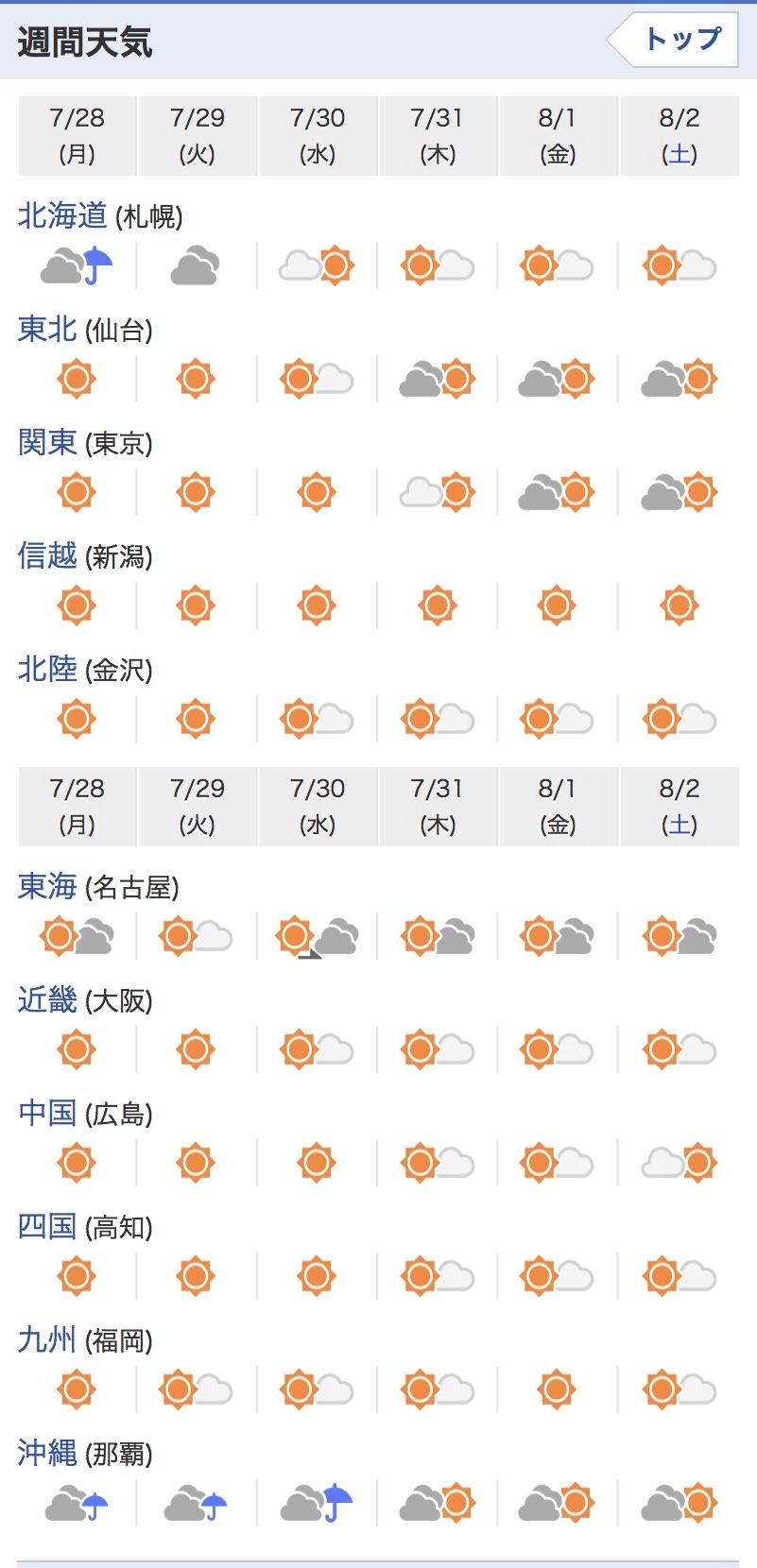757x1568 pixels.
Task: Open the 九州 region forecast
Action: coord(47,1340)
